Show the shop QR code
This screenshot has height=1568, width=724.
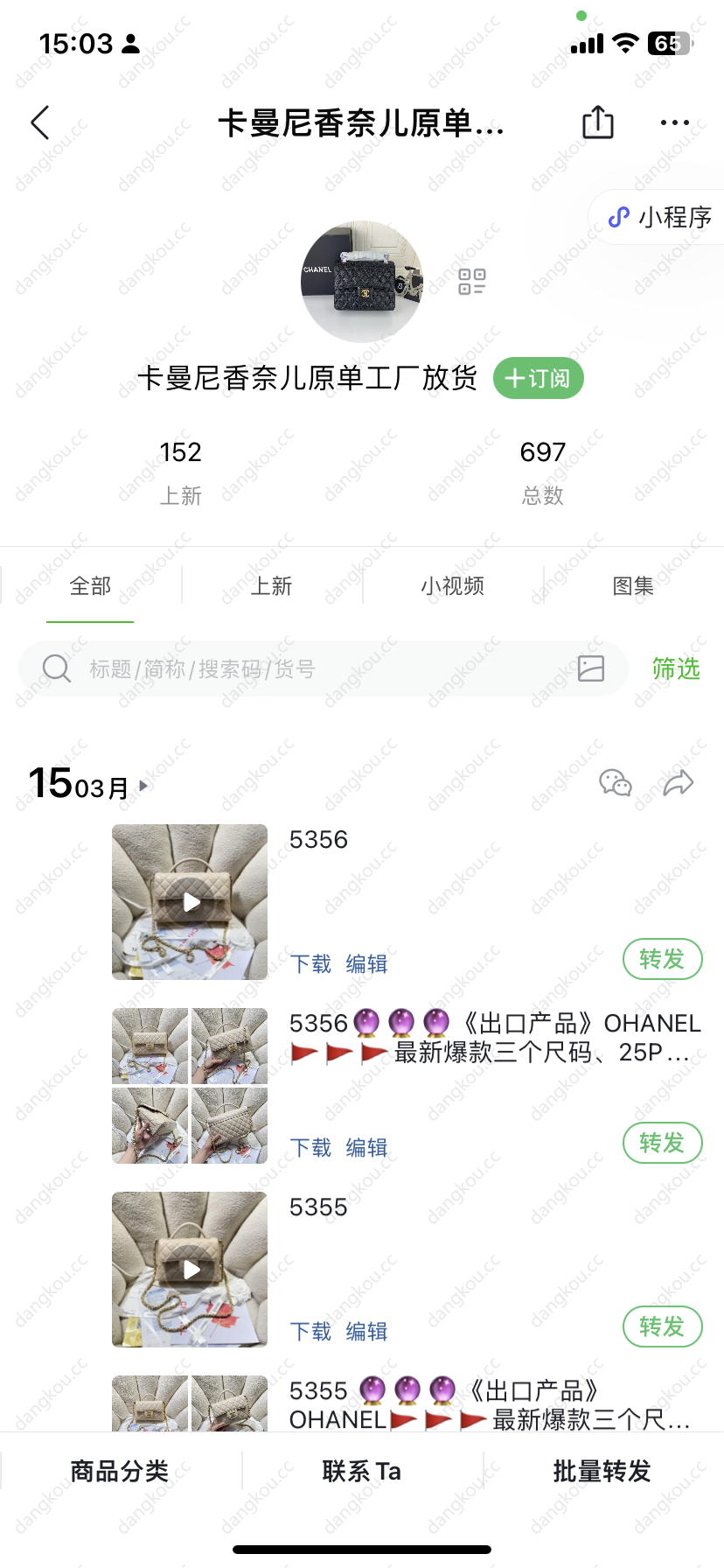click(x=472, y=281)
